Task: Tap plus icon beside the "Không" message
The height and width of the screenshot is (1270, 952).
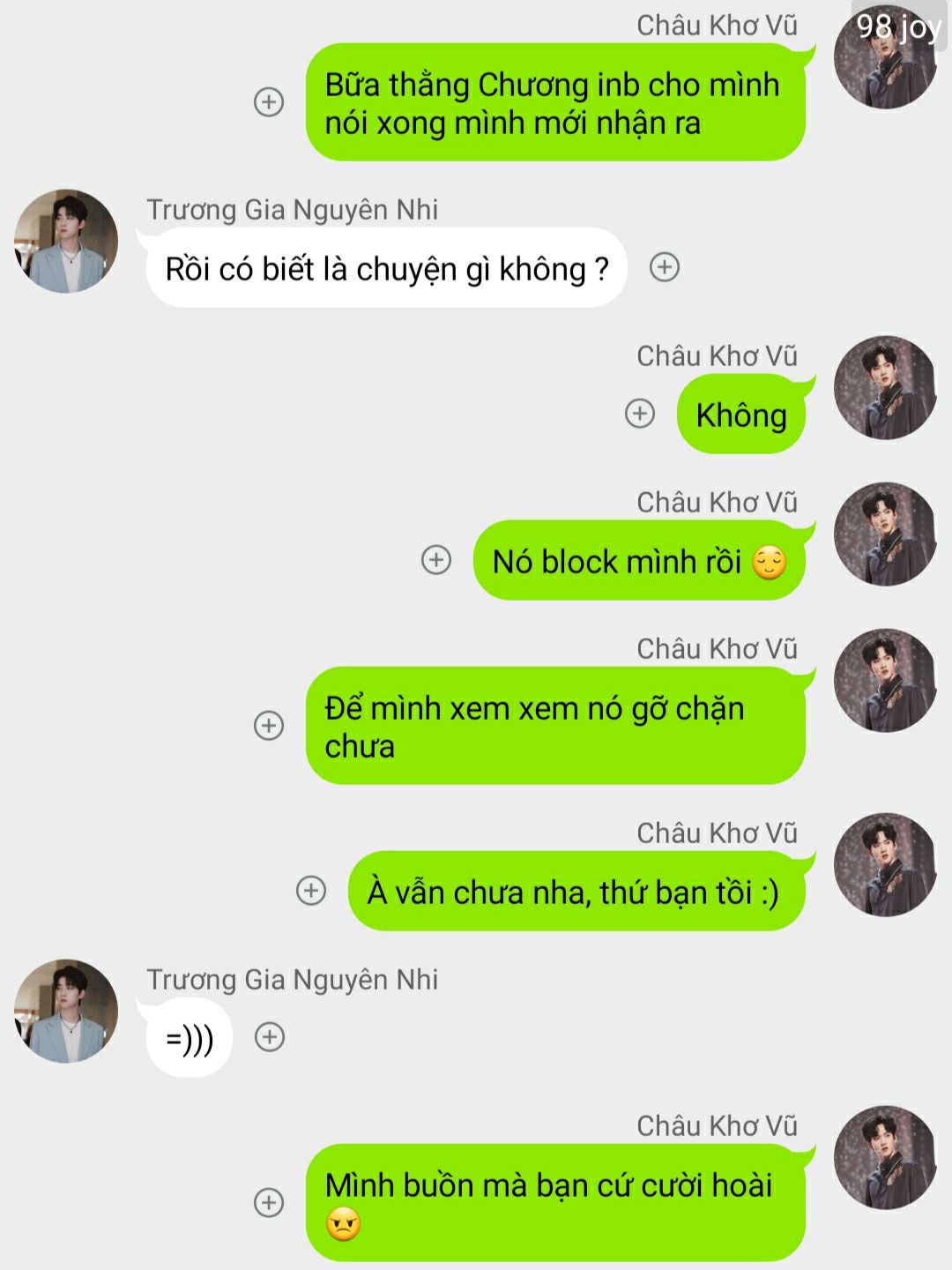Action: click(x=640, y=413)
